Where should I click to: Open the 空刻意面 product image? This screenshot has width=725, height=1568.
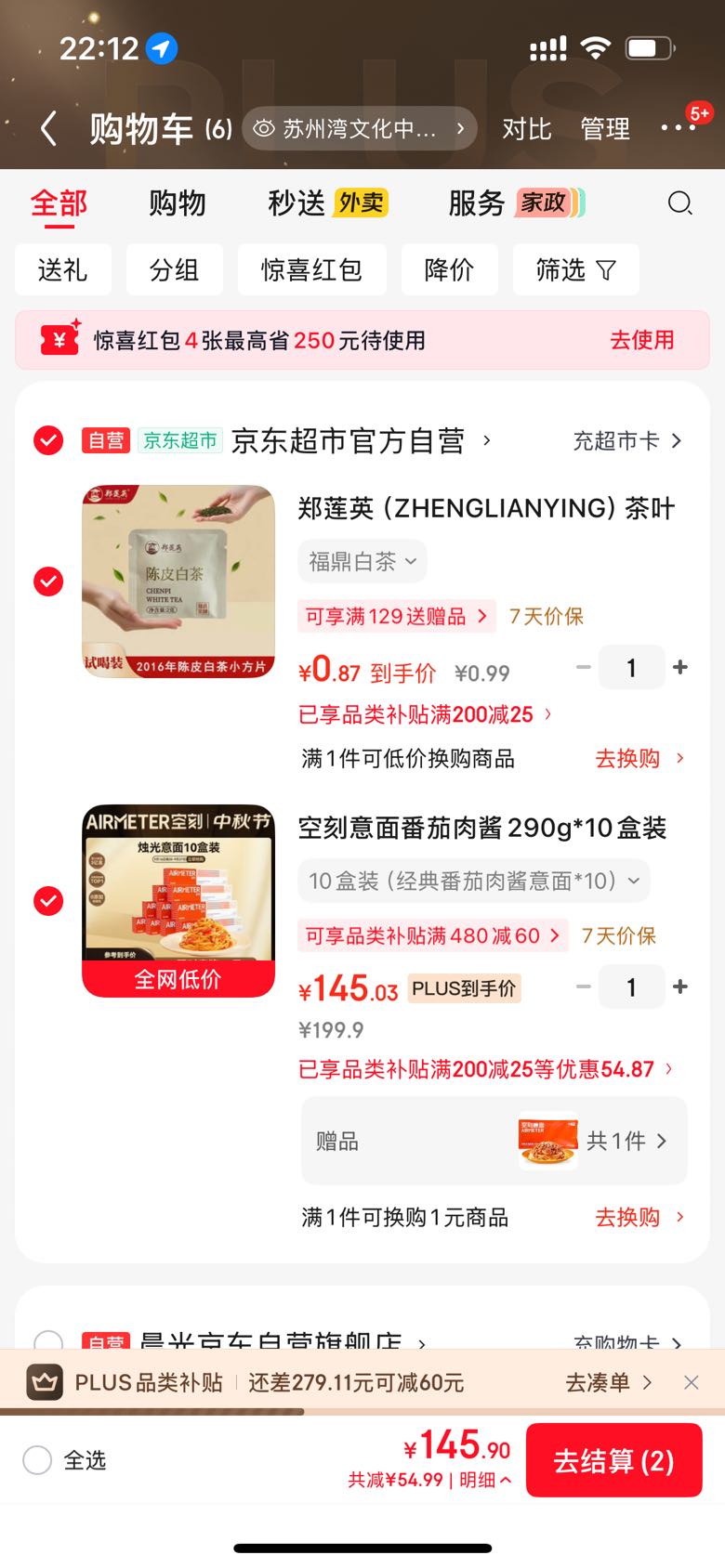coord(178,901)
